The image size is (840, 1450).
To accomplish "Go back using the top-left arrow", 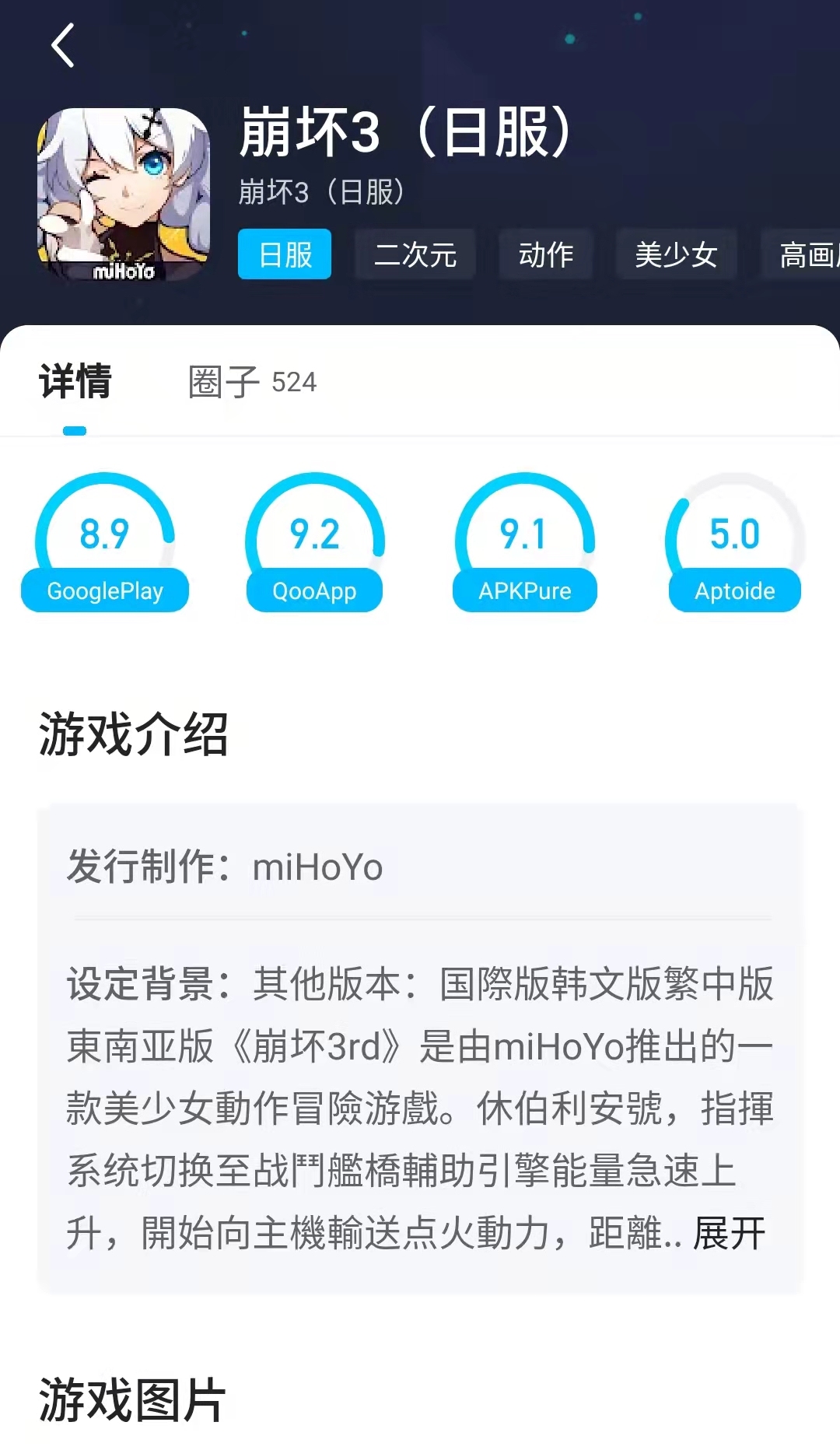I will point(62,45).
